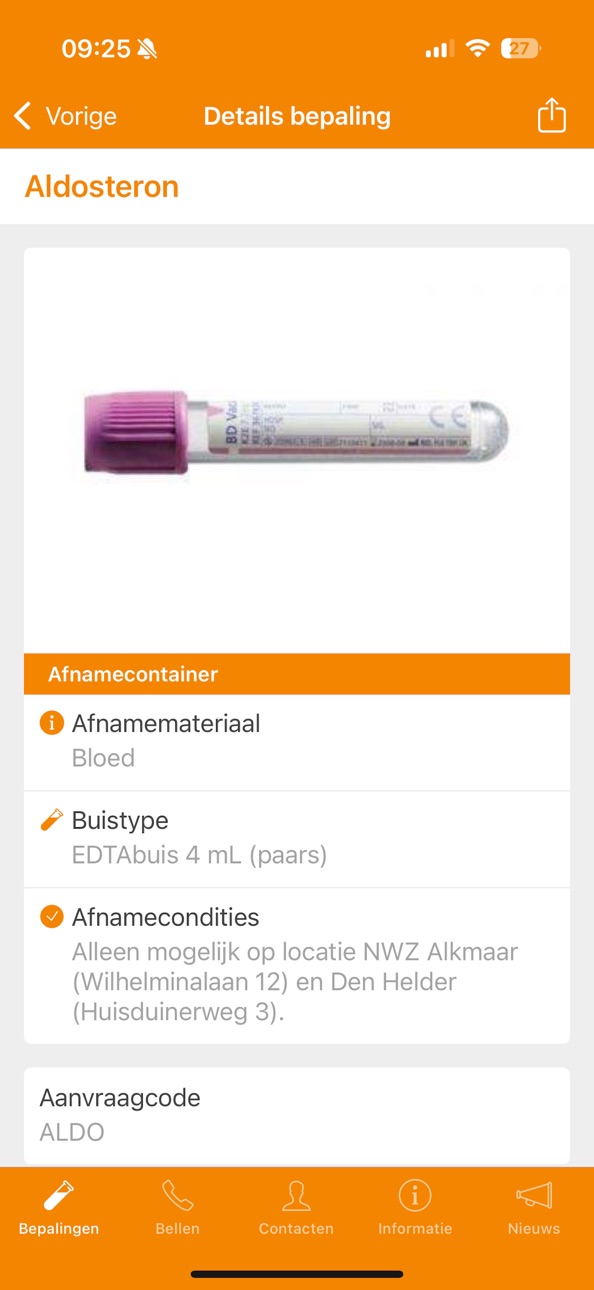
Task: Switch to the Bepalingen tab
Action: pyautogui.click(x=59, y=1208)
